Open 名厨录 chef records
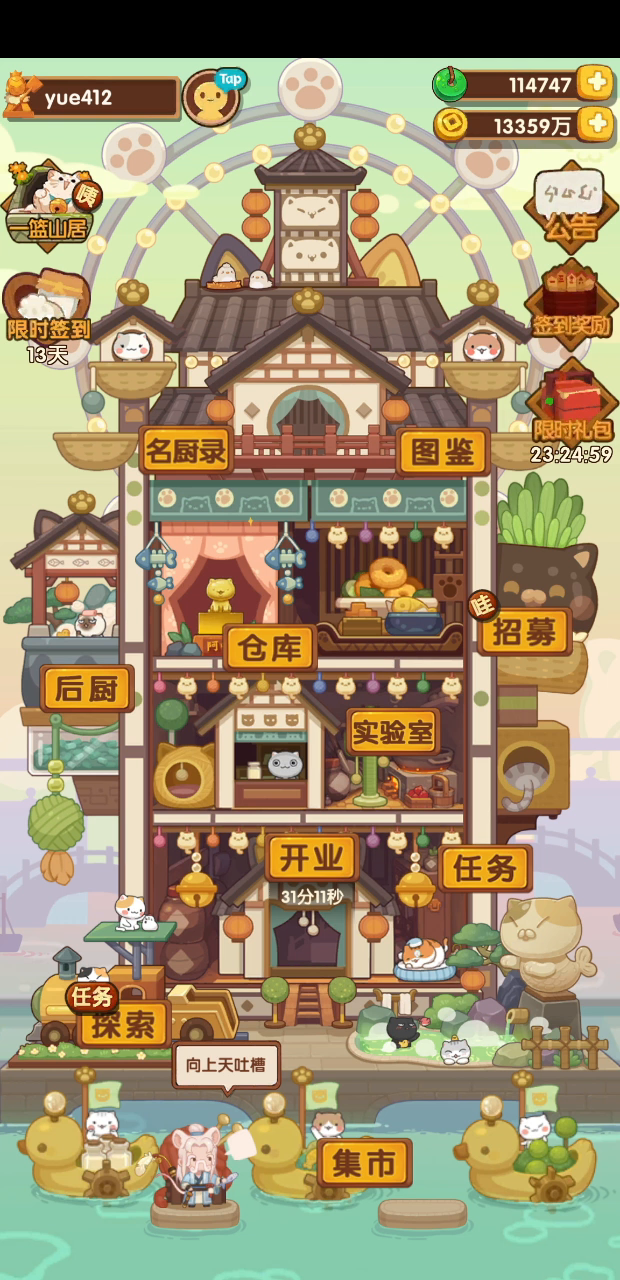 click(187, 450)
